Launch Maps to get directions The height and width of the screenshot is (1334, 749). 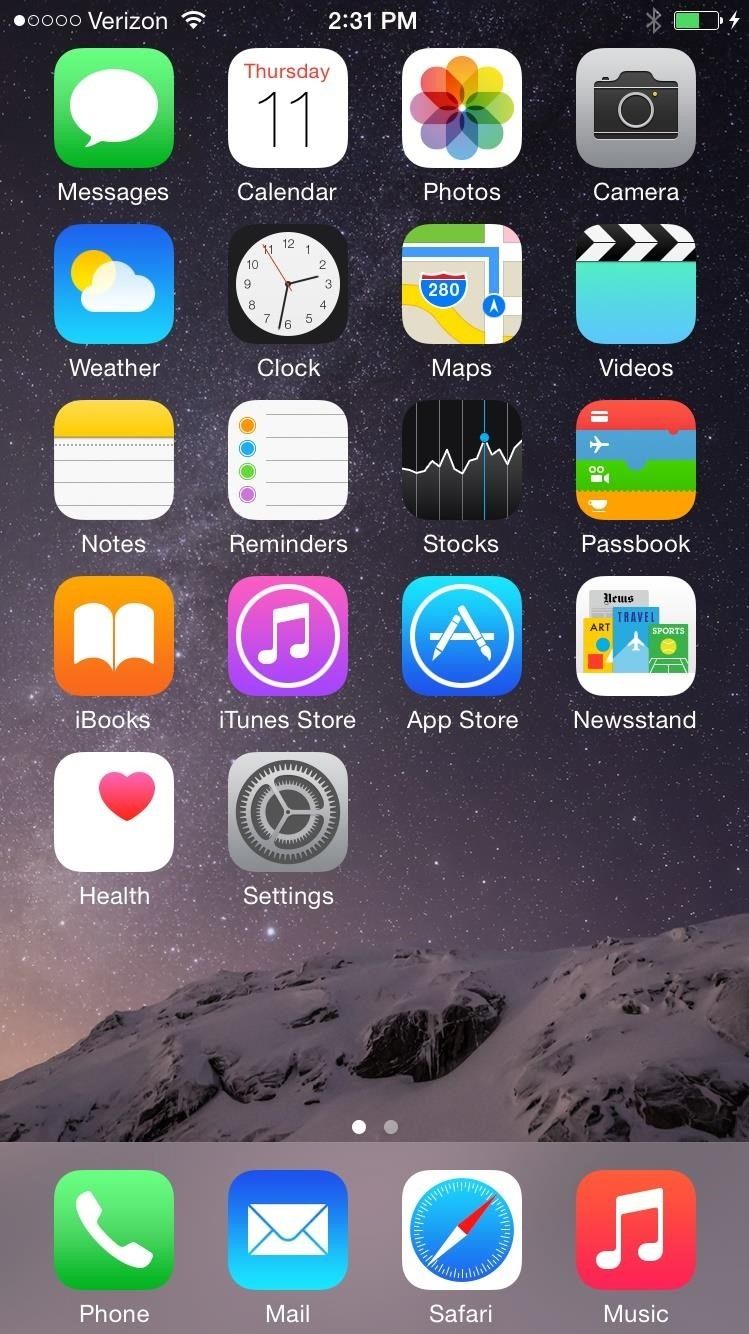click(x=461, y=284)
